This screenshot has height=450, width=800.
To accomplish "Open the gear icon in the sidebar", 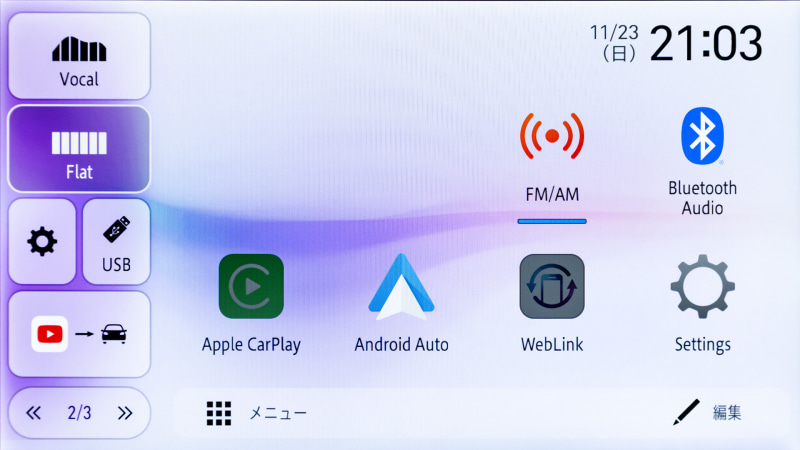I will click(x=41, y=241).
